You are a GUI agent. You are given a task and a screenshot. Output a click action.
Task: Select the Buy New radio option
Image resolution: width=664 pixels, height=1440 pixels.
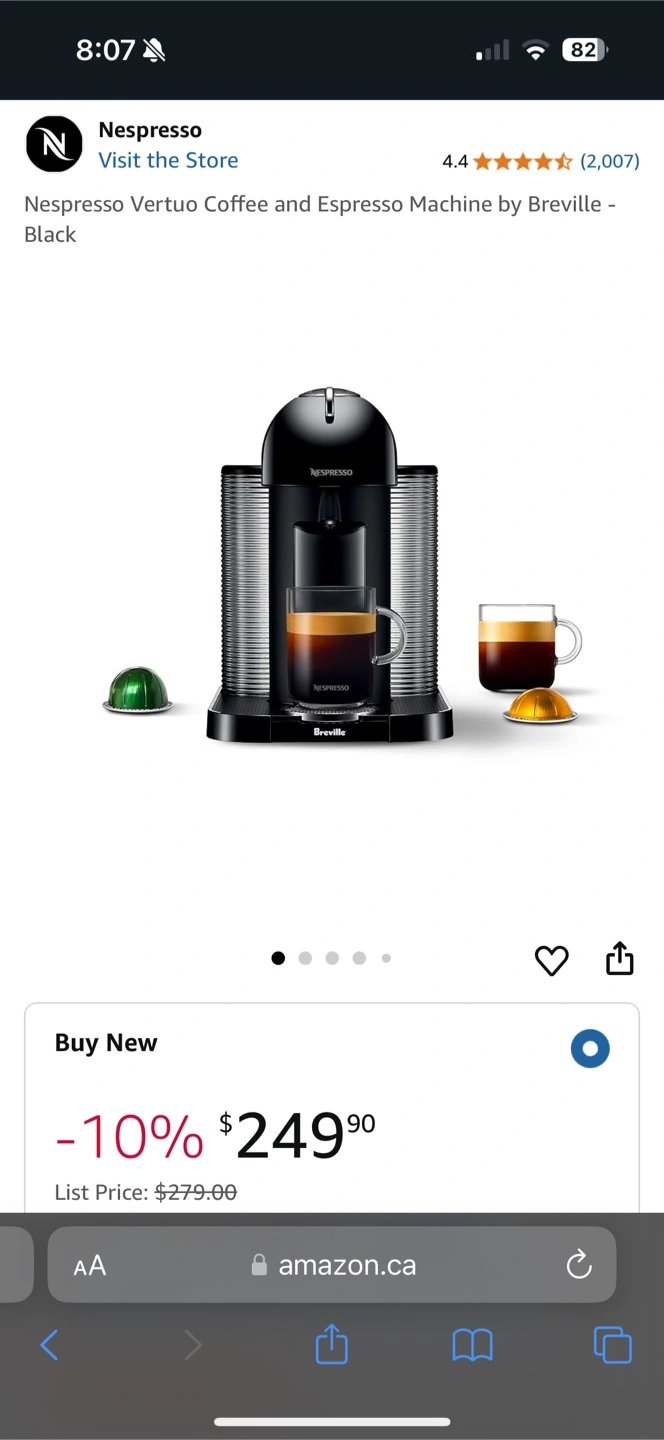pos(590,1049)
